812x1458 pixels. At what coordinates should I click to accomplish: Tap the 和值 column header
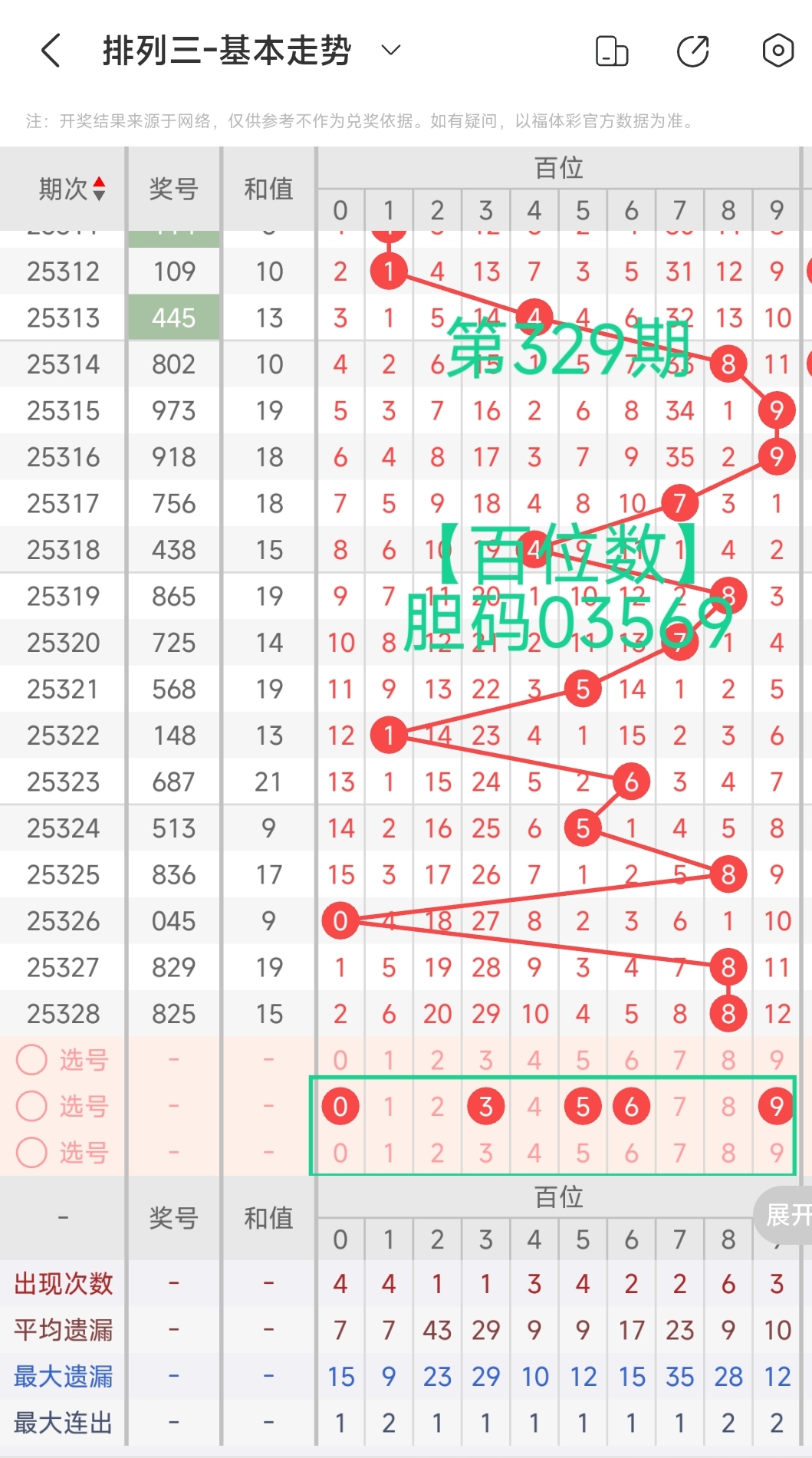click(269, 188)
